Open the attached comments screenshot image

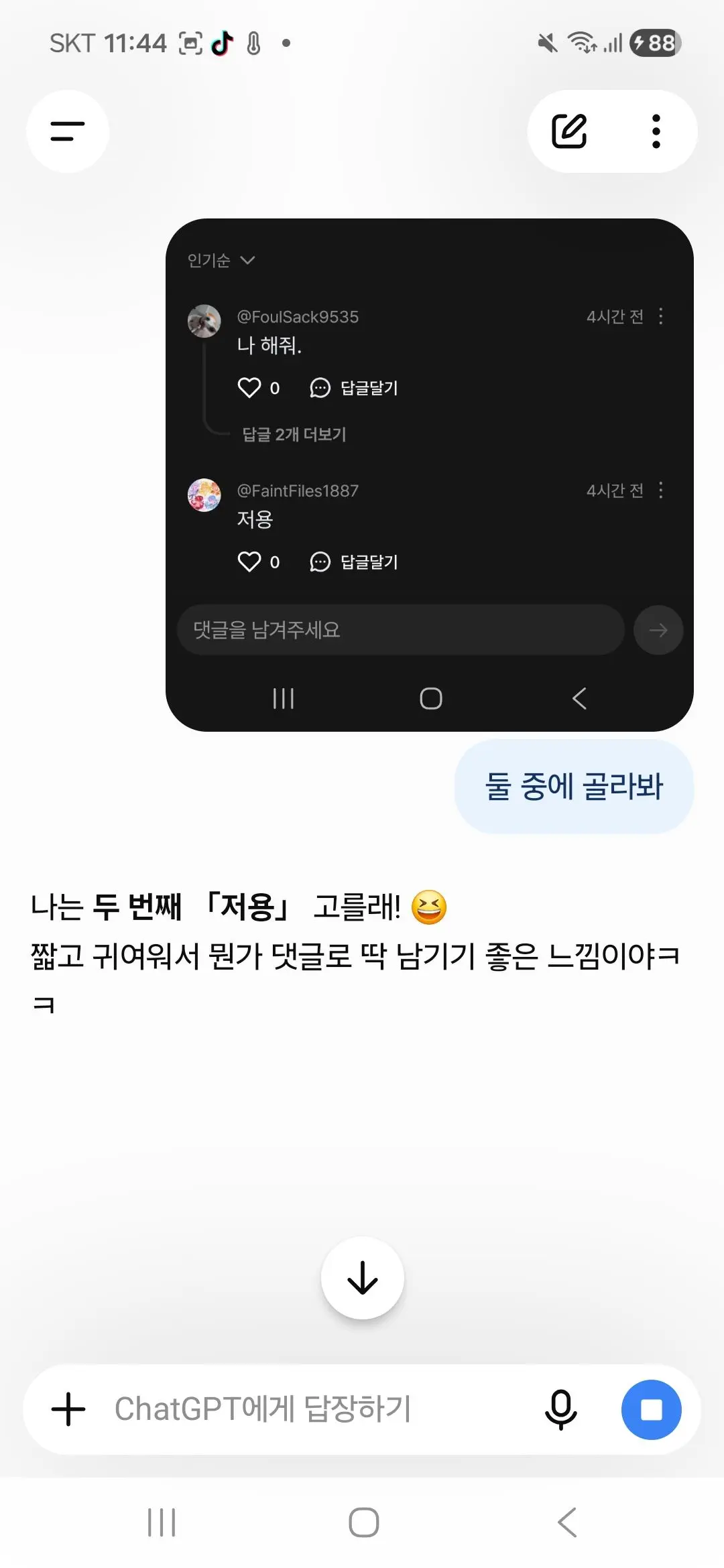pyautogui.click(x=429, y=474)
